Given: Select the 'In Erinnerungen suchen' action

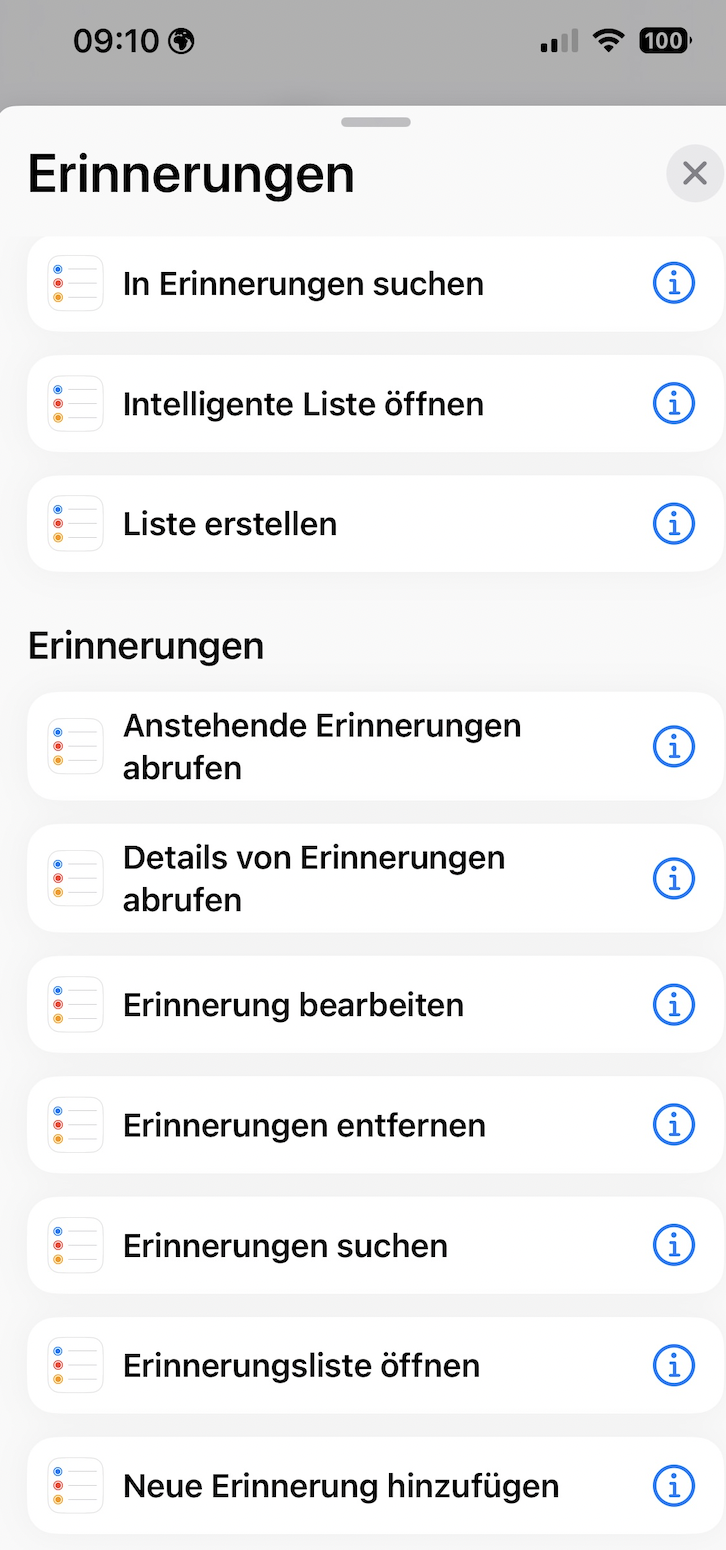Looking at the screenshot, I should click(303, 284).
